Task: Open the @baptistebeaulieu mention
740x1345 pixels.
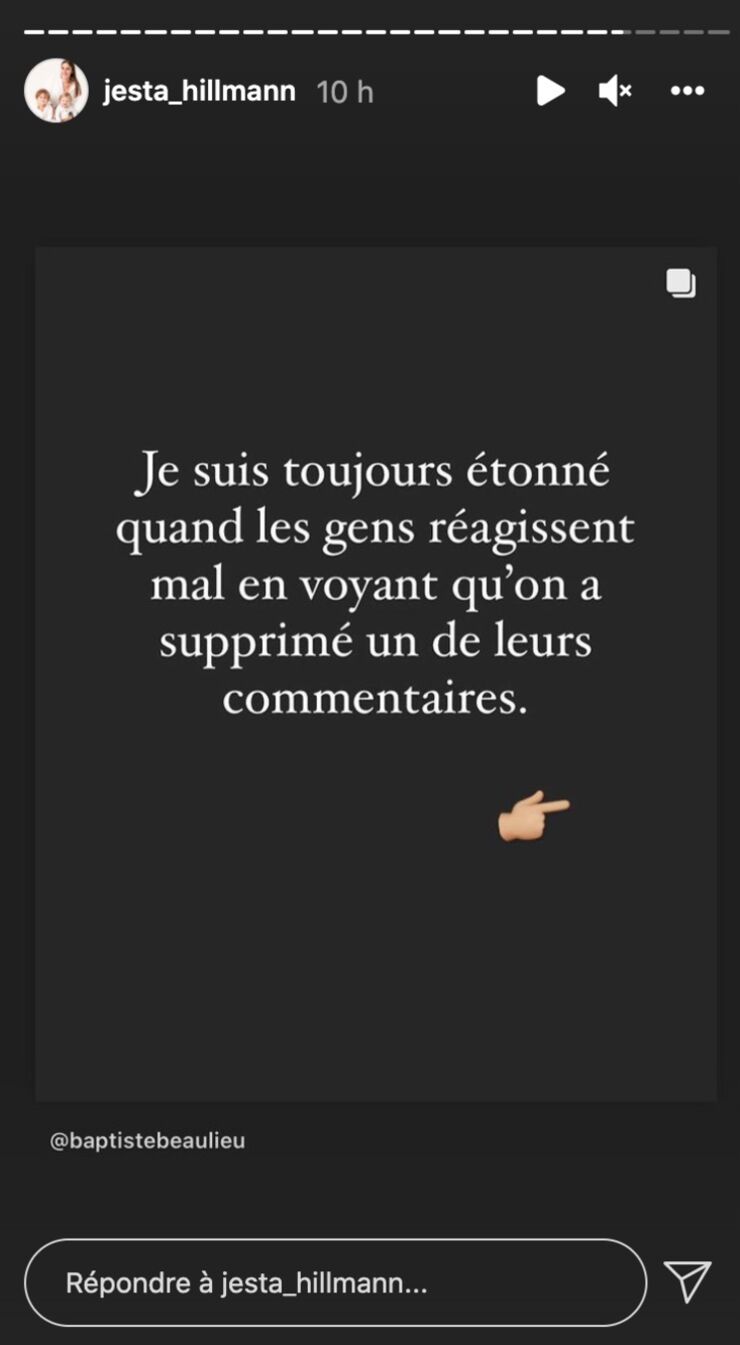Action: tap(147, 1140)
